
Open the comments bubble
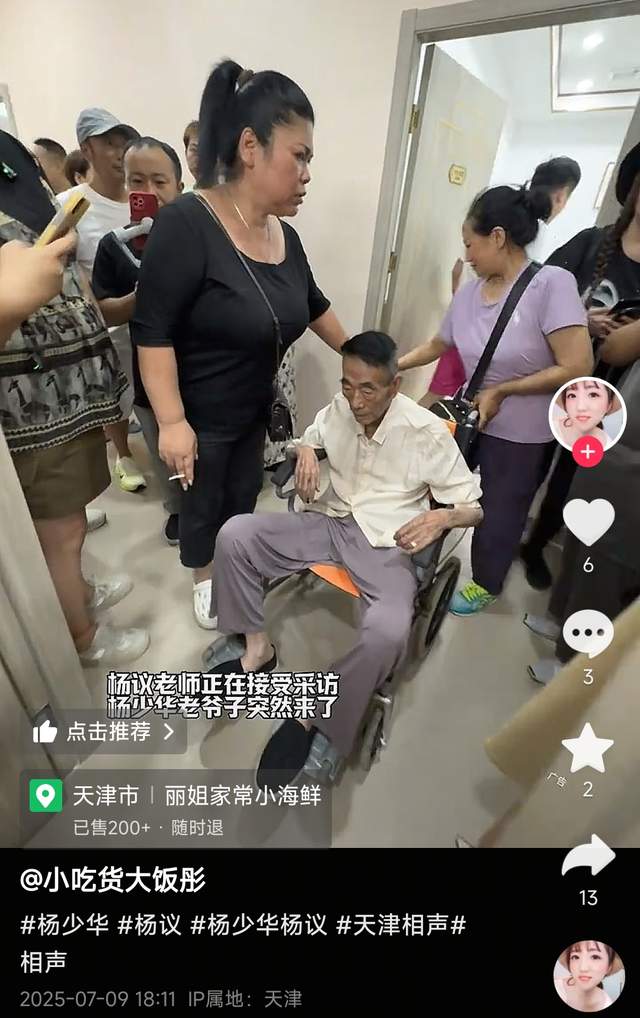coord(588,633)
